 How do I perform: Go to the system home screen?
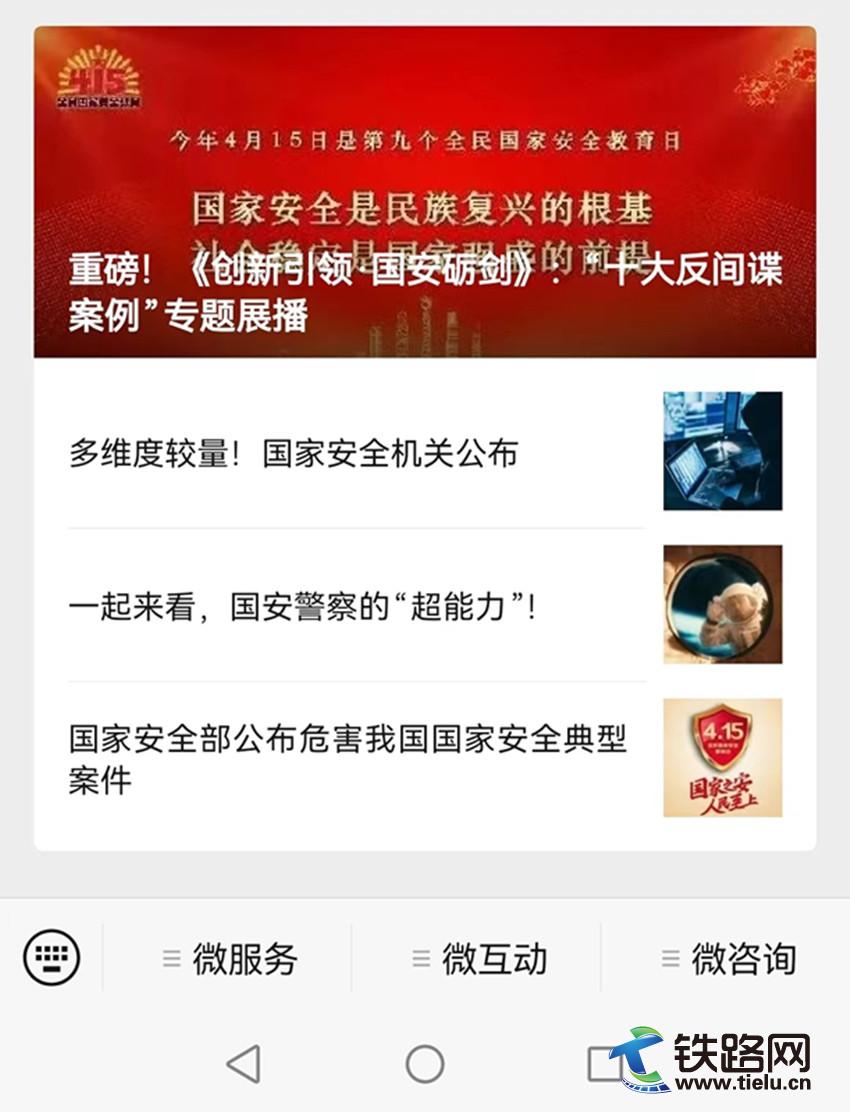click(x=425, y=1064)
